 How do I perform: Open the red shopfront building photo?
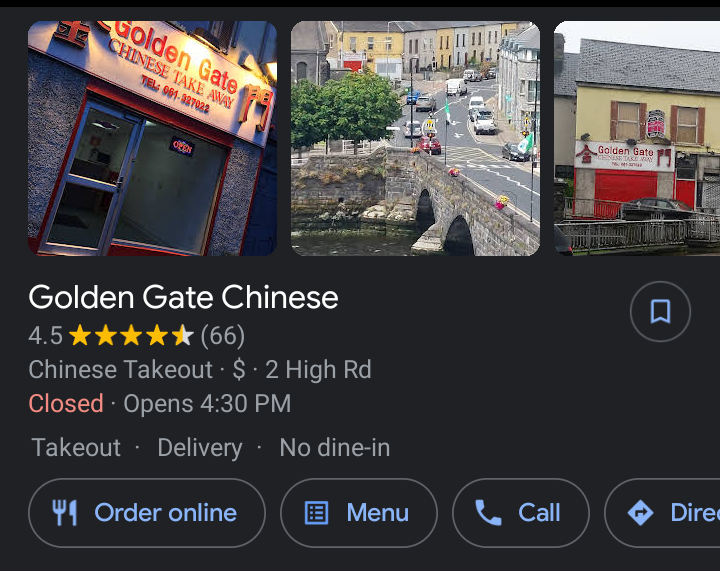click(x=637, y=138)
